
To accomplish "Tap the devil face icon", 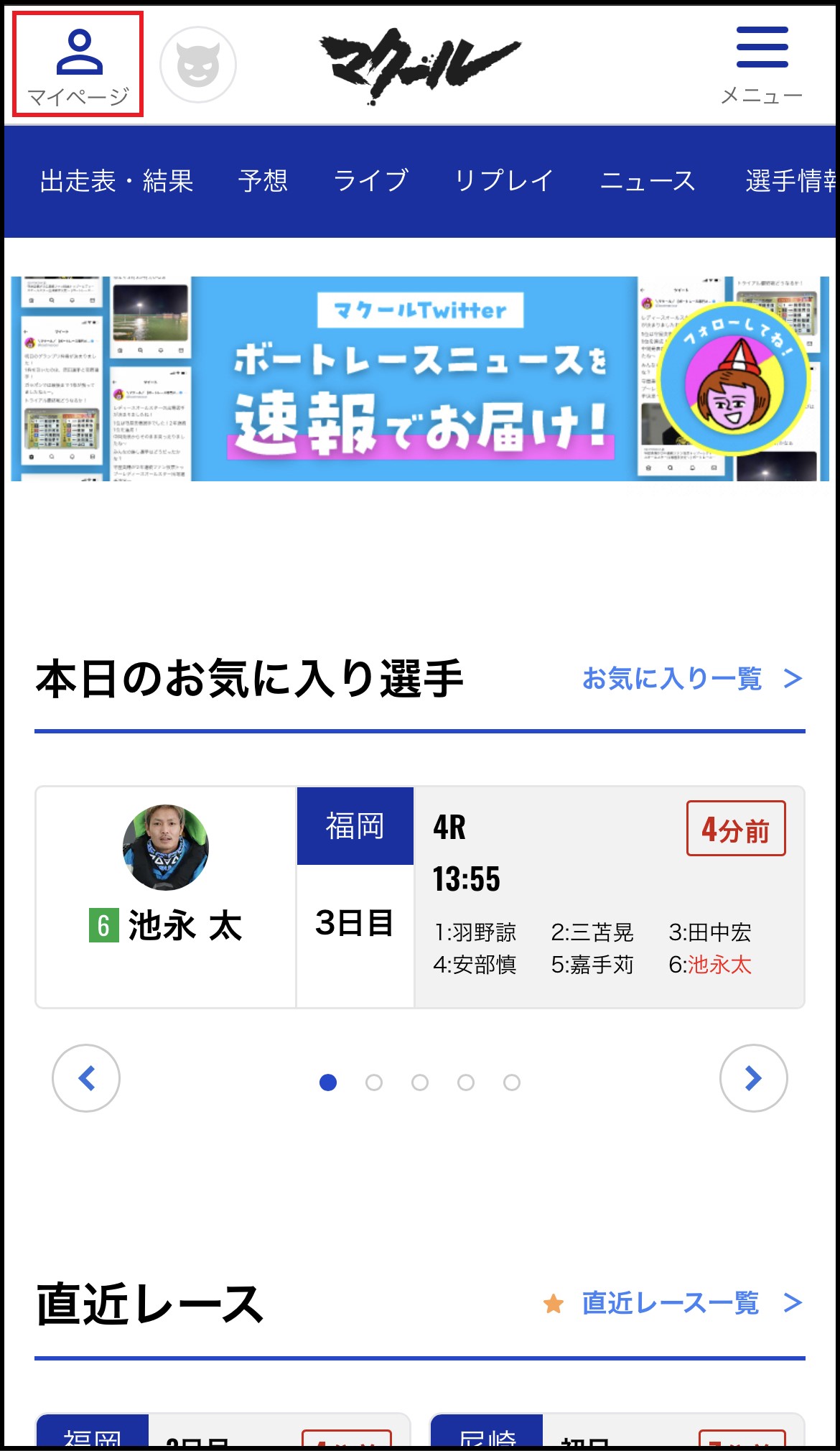I will (x=198, y=65).
